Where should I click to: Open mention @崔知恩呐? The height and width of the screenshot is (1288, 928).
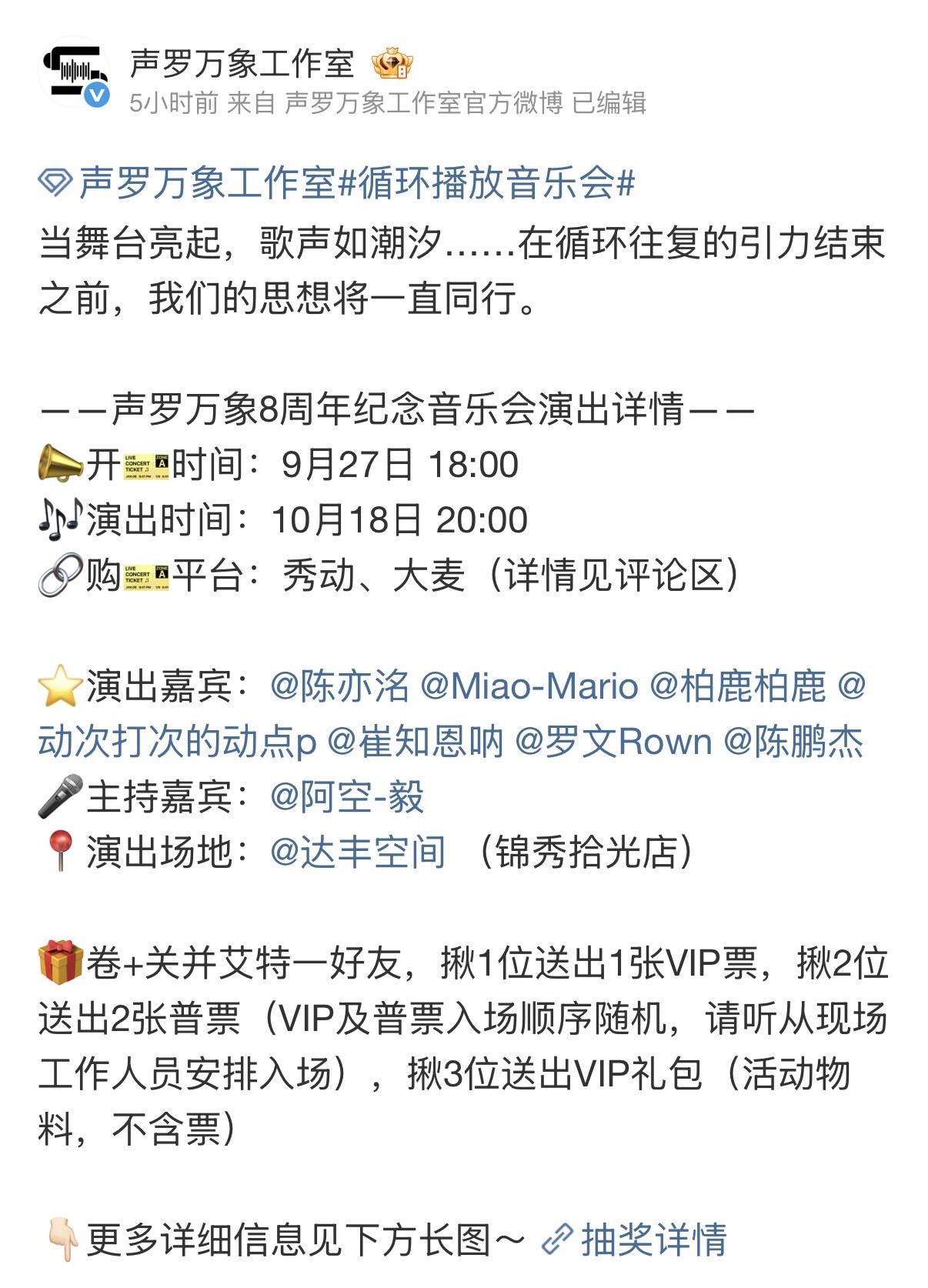415,742
